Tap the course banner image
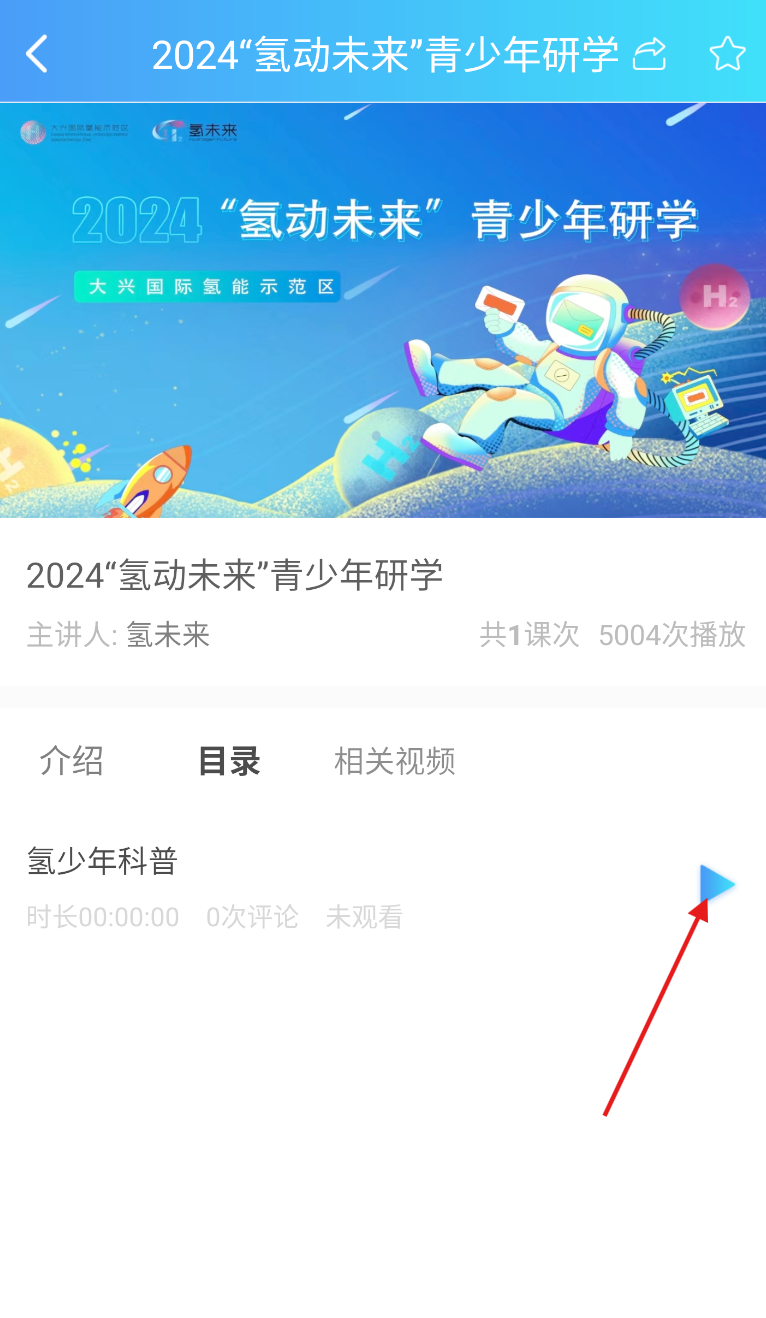The image size is (766, 1318). pyautogui.click(x=383, y=310)
